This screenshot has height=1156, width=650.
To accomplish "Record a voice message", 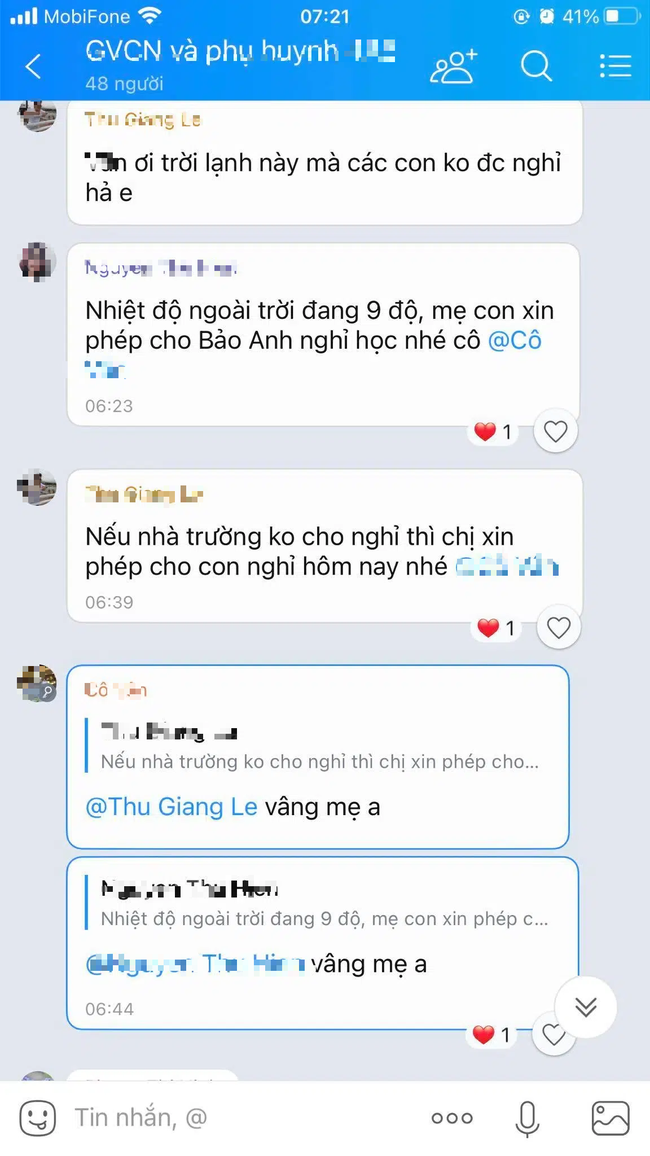I will click(527, 1118).
